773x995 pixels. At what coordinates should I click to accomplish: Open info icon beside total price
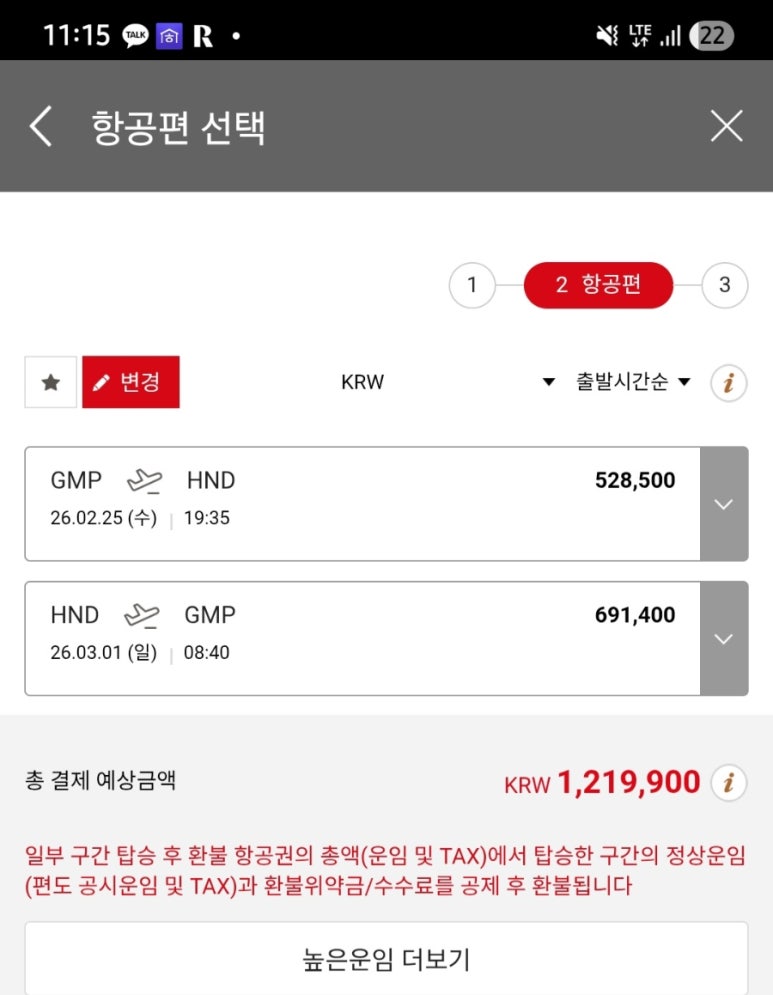pos(728,783)
